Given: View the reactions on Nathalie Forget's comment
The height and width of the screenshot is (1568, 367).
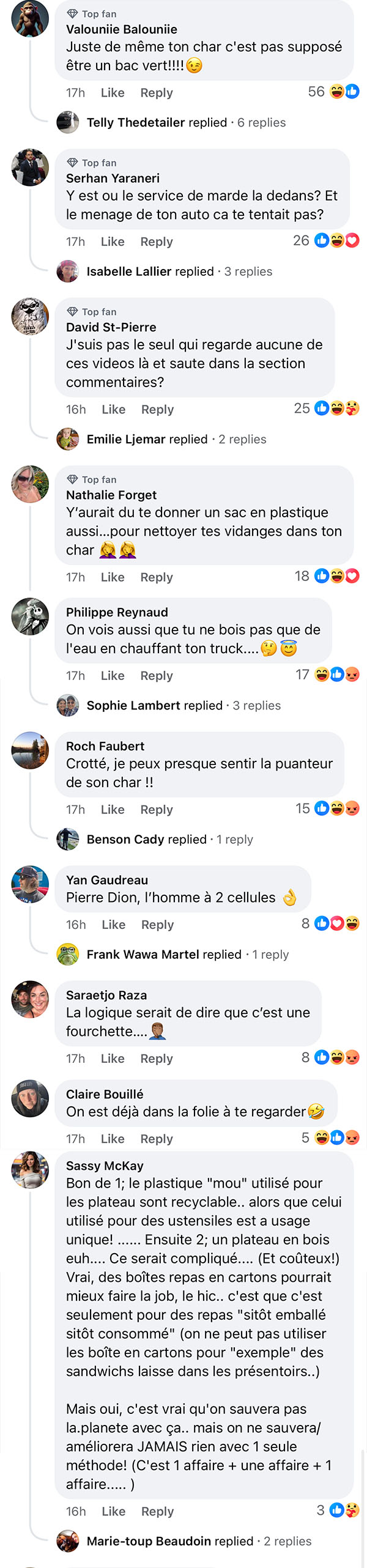Looking at the screenshot, I should click(x=327, y=575).
